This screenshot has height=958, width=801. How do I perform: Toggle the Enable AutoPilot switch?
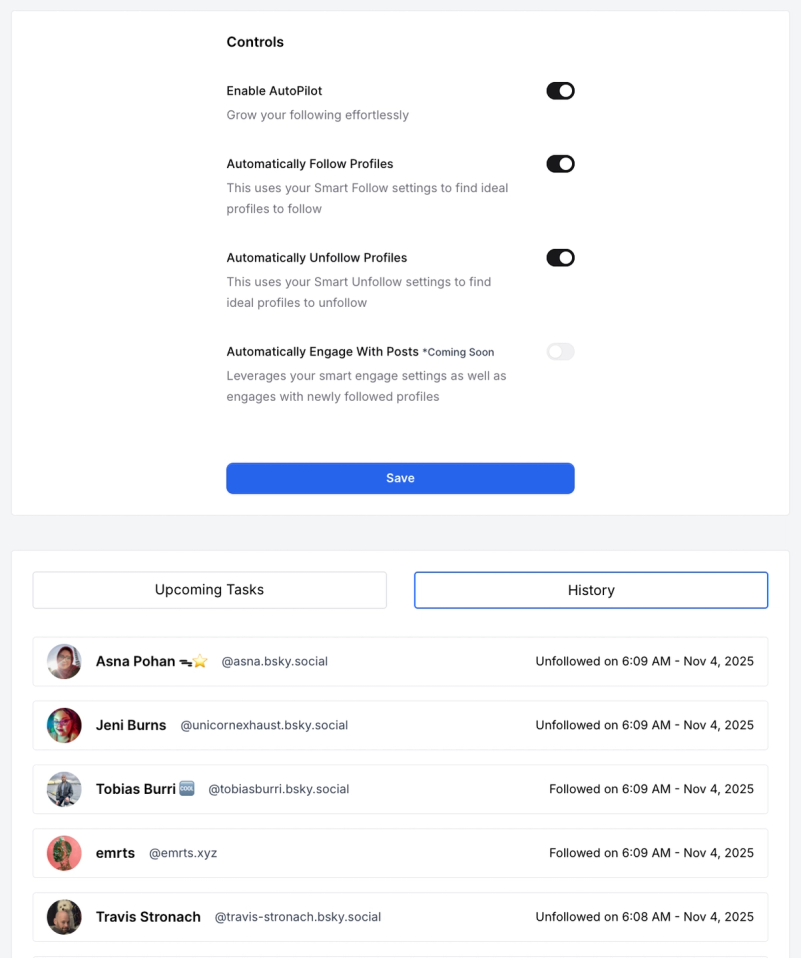560,91
